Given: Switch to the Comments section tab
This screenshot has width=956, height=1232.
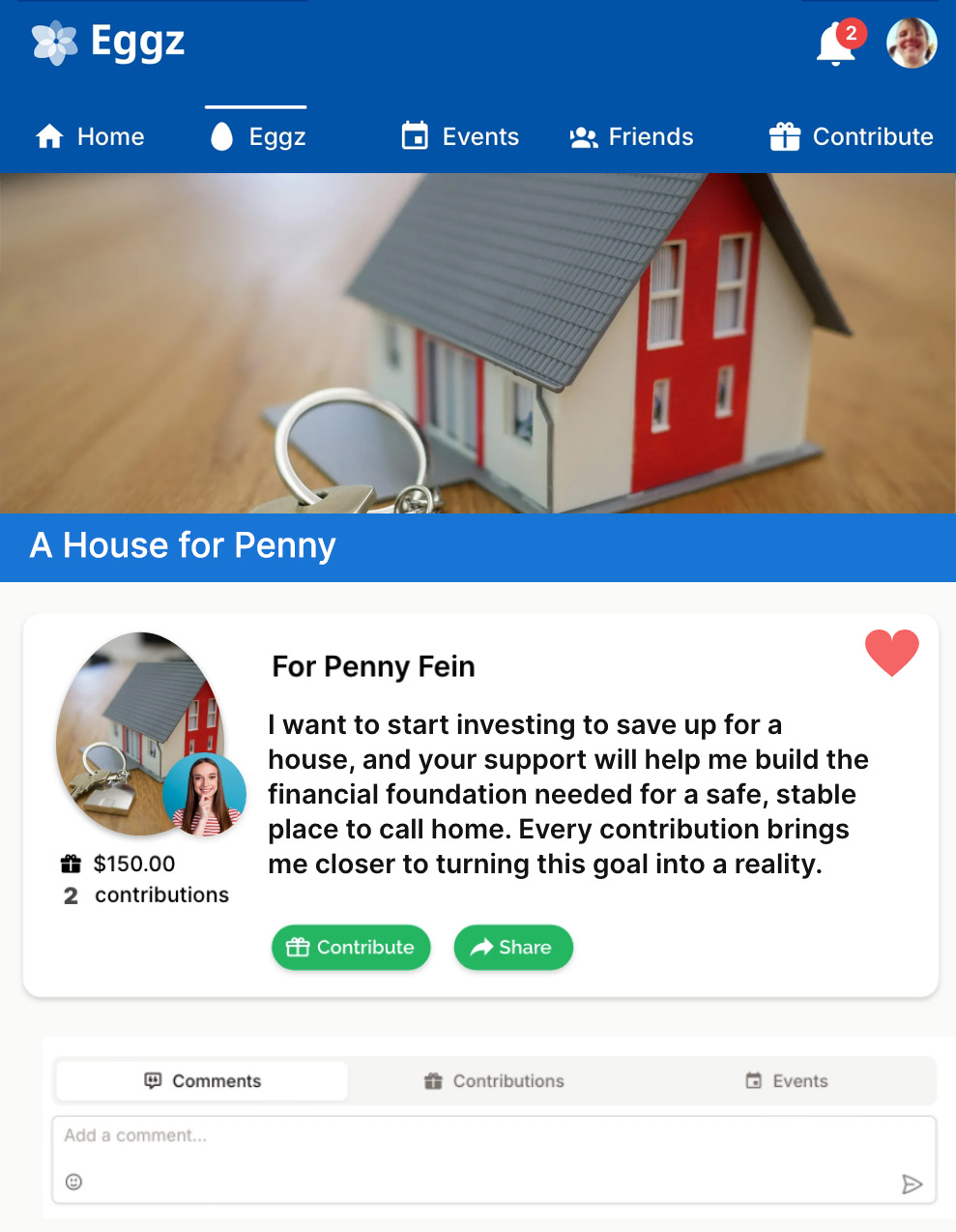Looking at the screenshot, I should pyautogui.click(x=202, y=1081).
